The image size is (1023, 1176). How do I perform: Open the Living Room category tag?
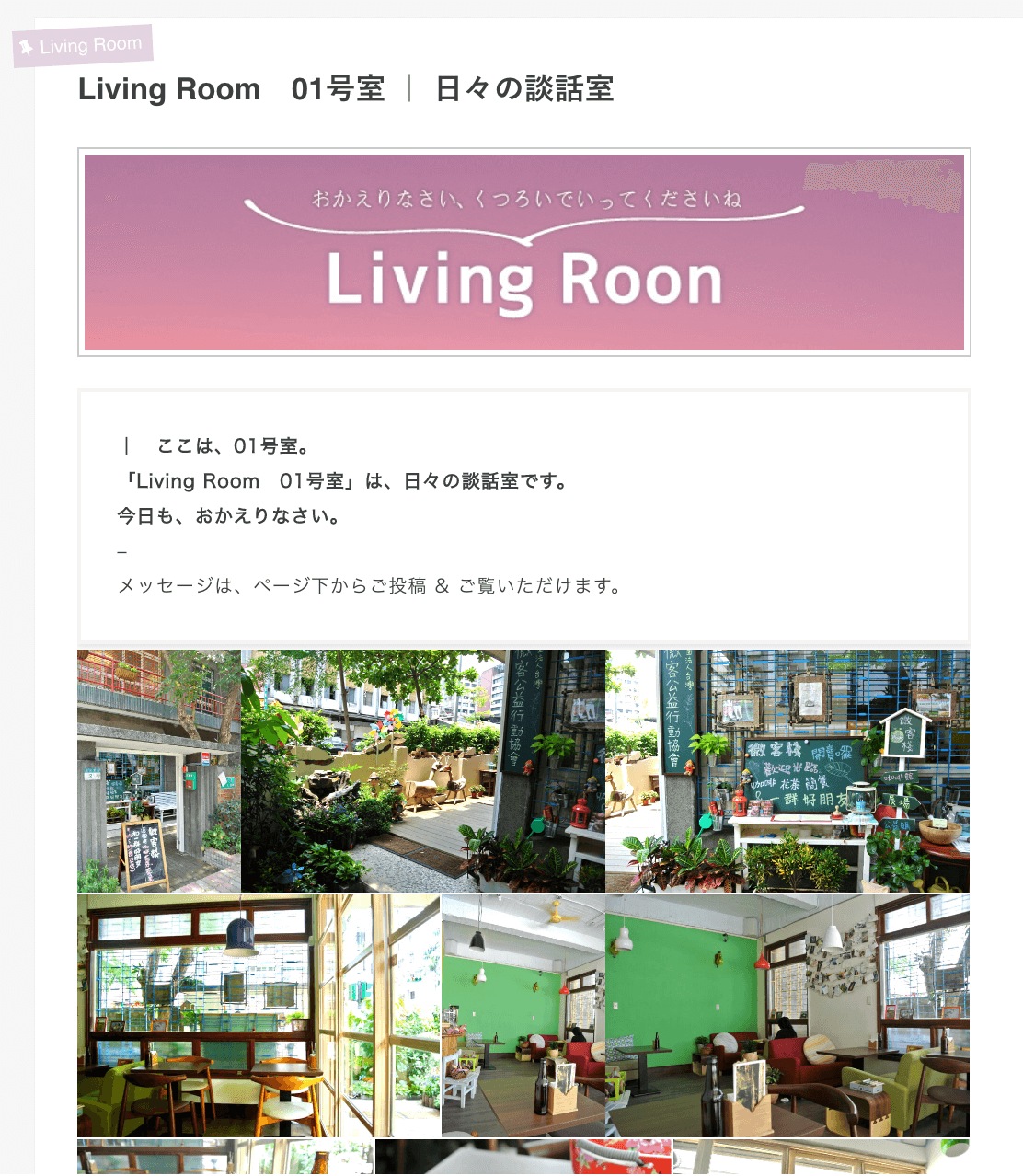click(83, 46)
